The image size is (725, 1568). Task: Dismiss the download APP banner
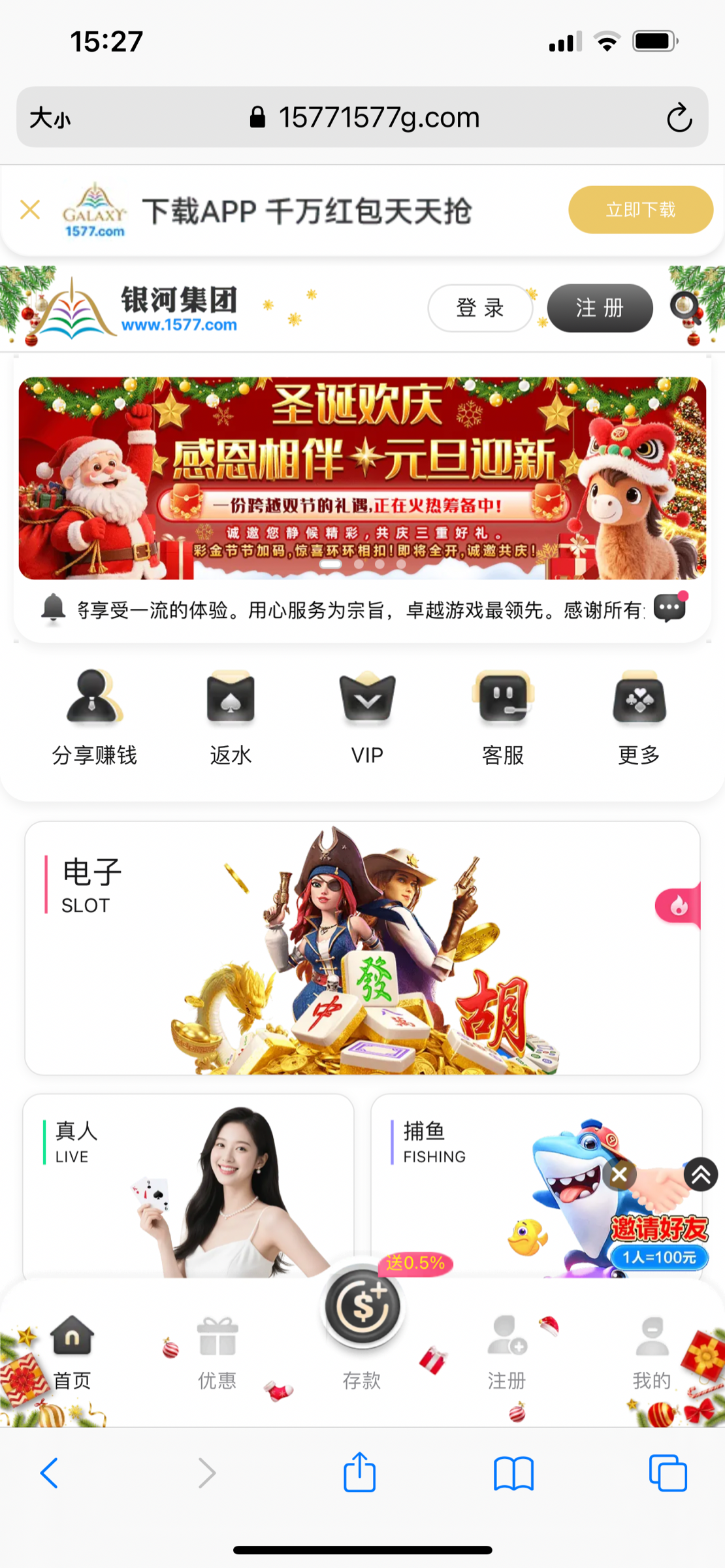(30, 210)
